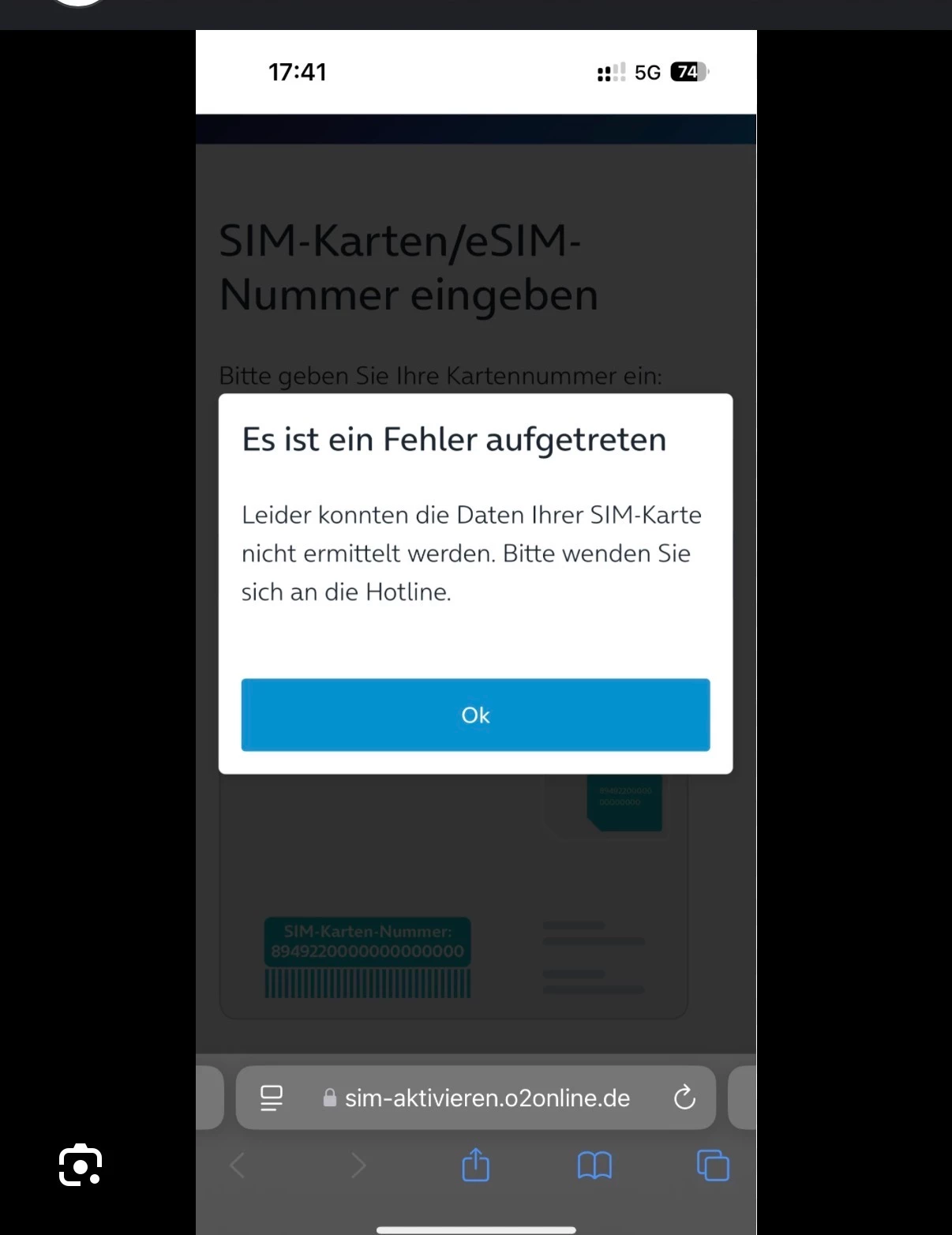Screen dimensions: 952x1235
Task: Open Google Lens image search
Action: pos(81,1165)
